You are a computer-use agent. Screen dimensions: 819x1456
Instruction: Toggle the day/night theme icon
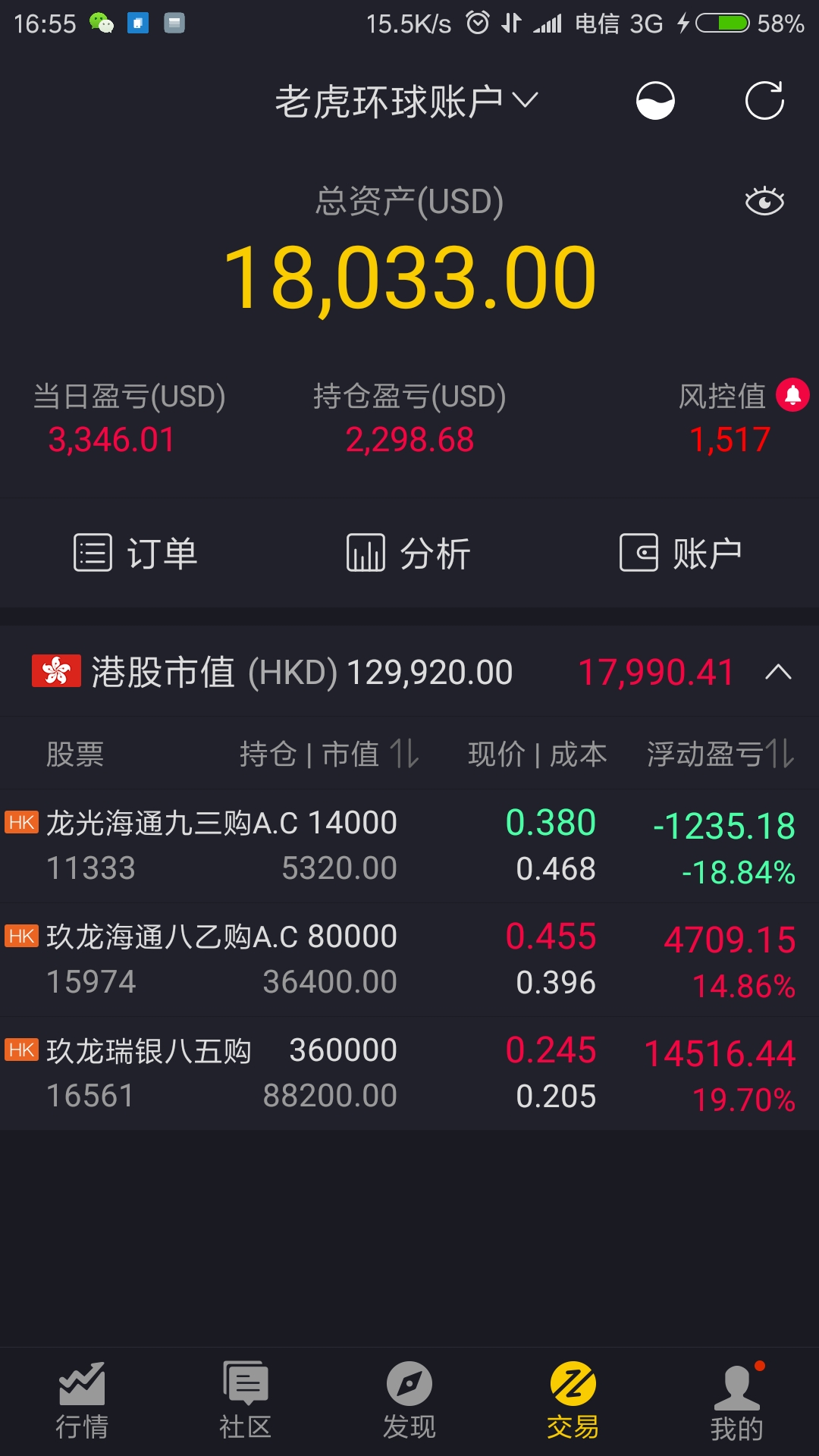tap(655, 101)
